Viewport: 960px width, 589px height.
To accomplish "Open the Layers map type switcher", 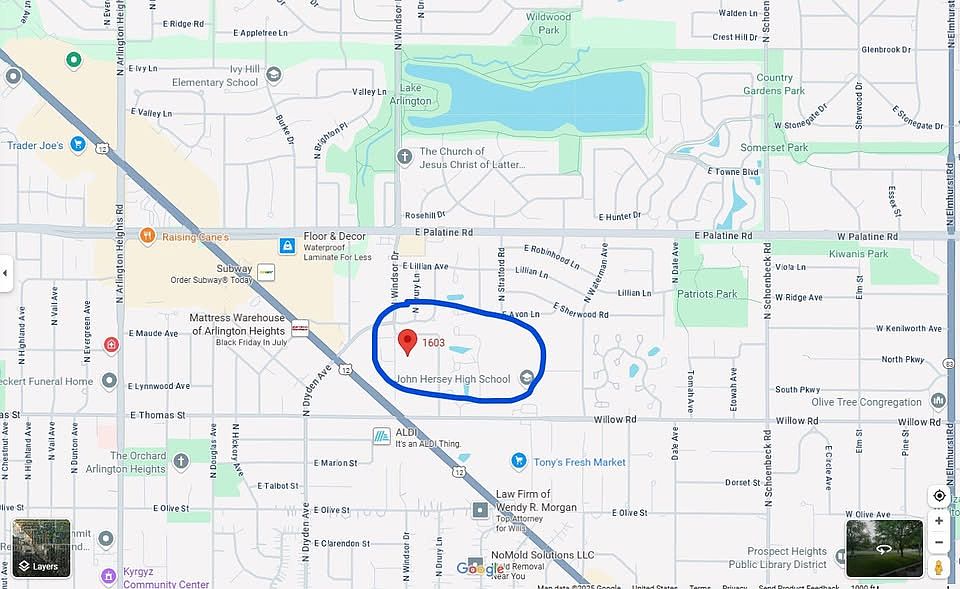I will click(x=41, y=548).
